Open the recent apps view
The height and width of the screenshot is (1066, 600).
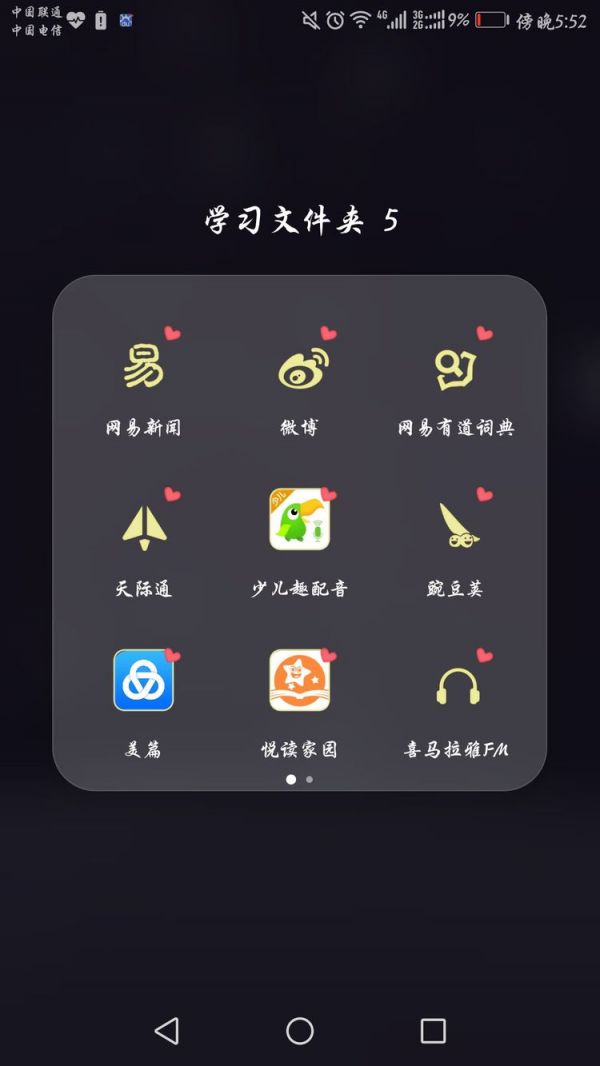(433, 1031)
